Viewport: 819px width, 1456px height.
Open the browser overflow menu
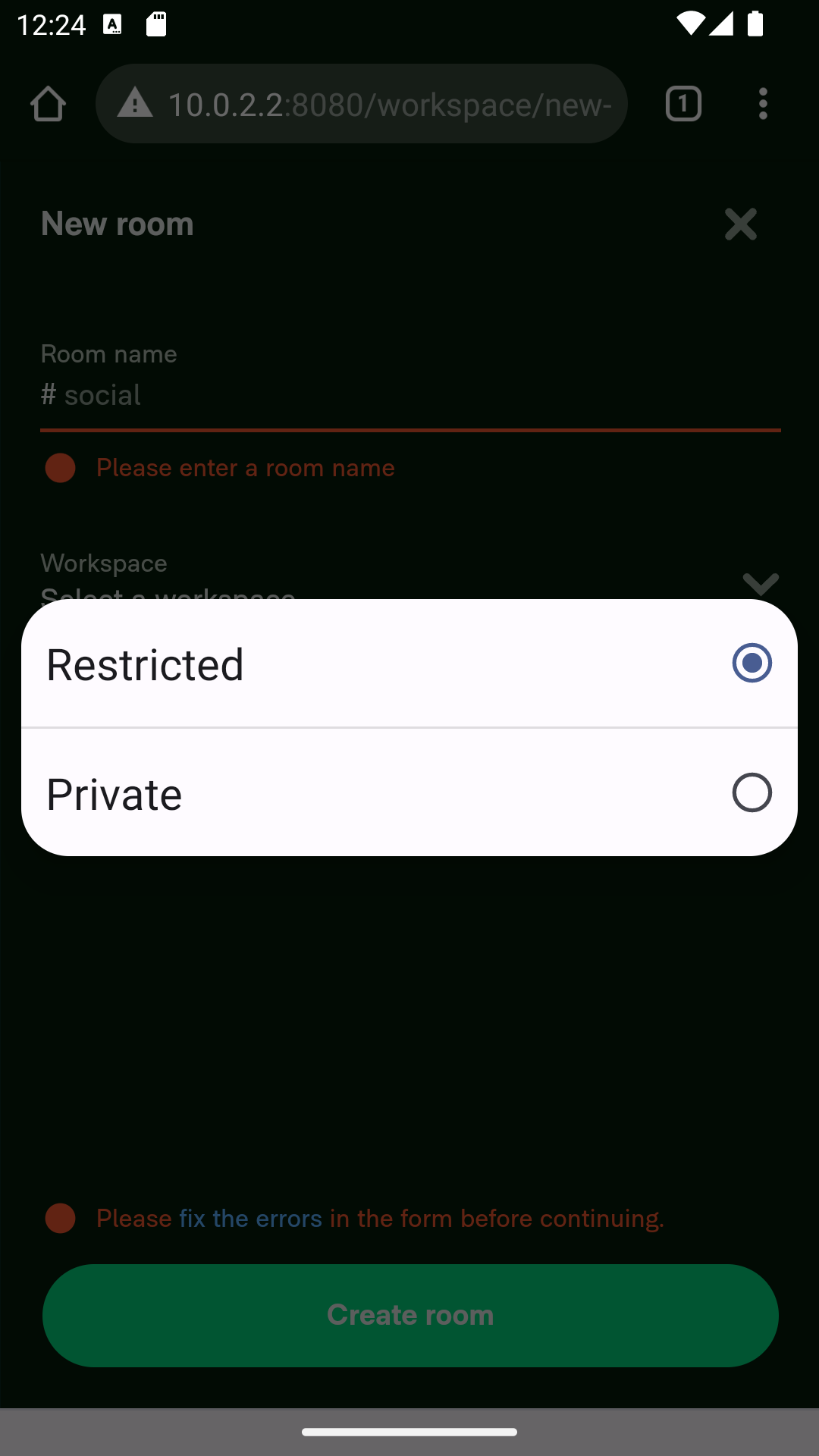pos(763,104)
